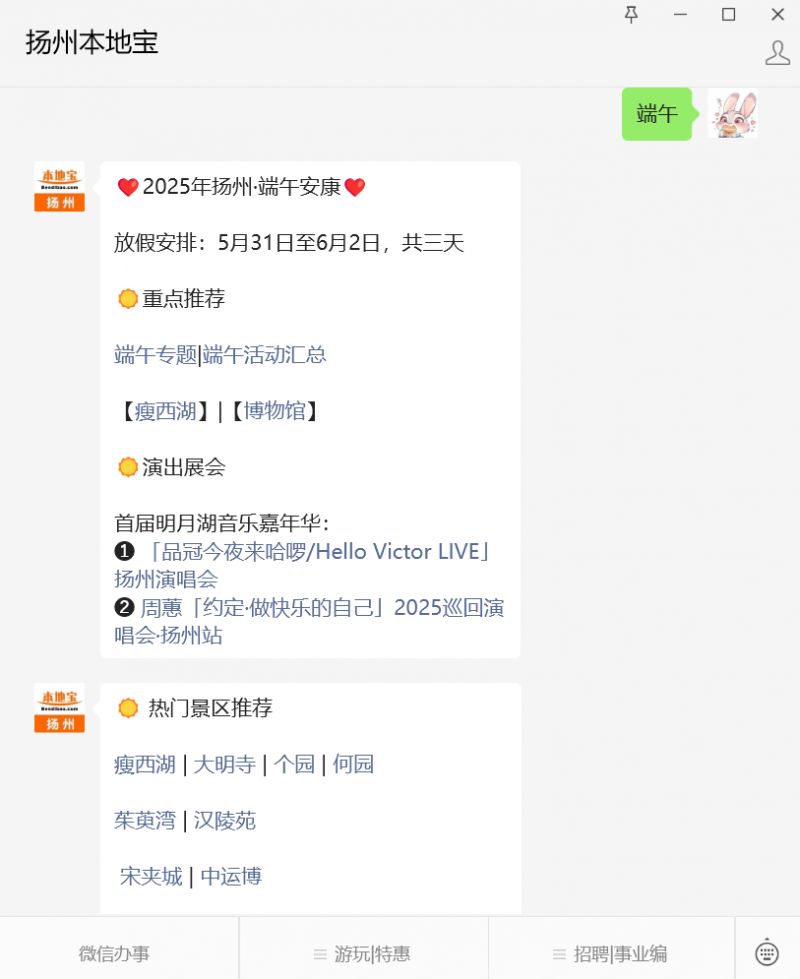Switch to keyboard input mode
Viewport: 800px width, 979px height.
coord(767,952)
